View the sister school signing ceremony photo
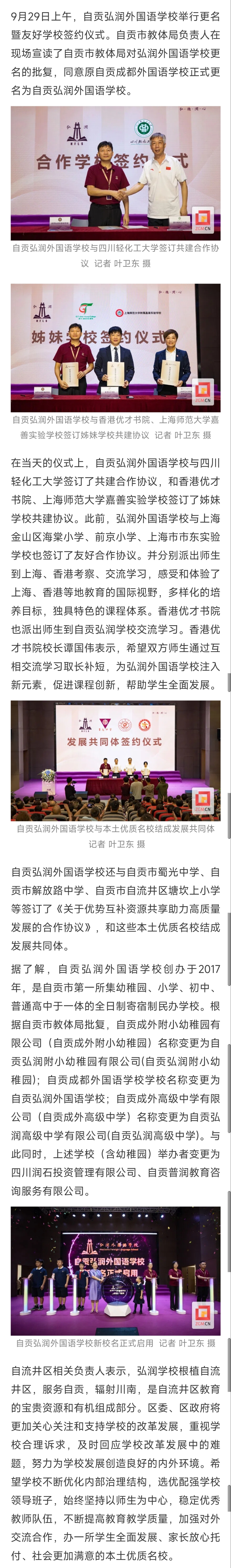This screenshot has height=1568, width=231. (x=116, y=347)
